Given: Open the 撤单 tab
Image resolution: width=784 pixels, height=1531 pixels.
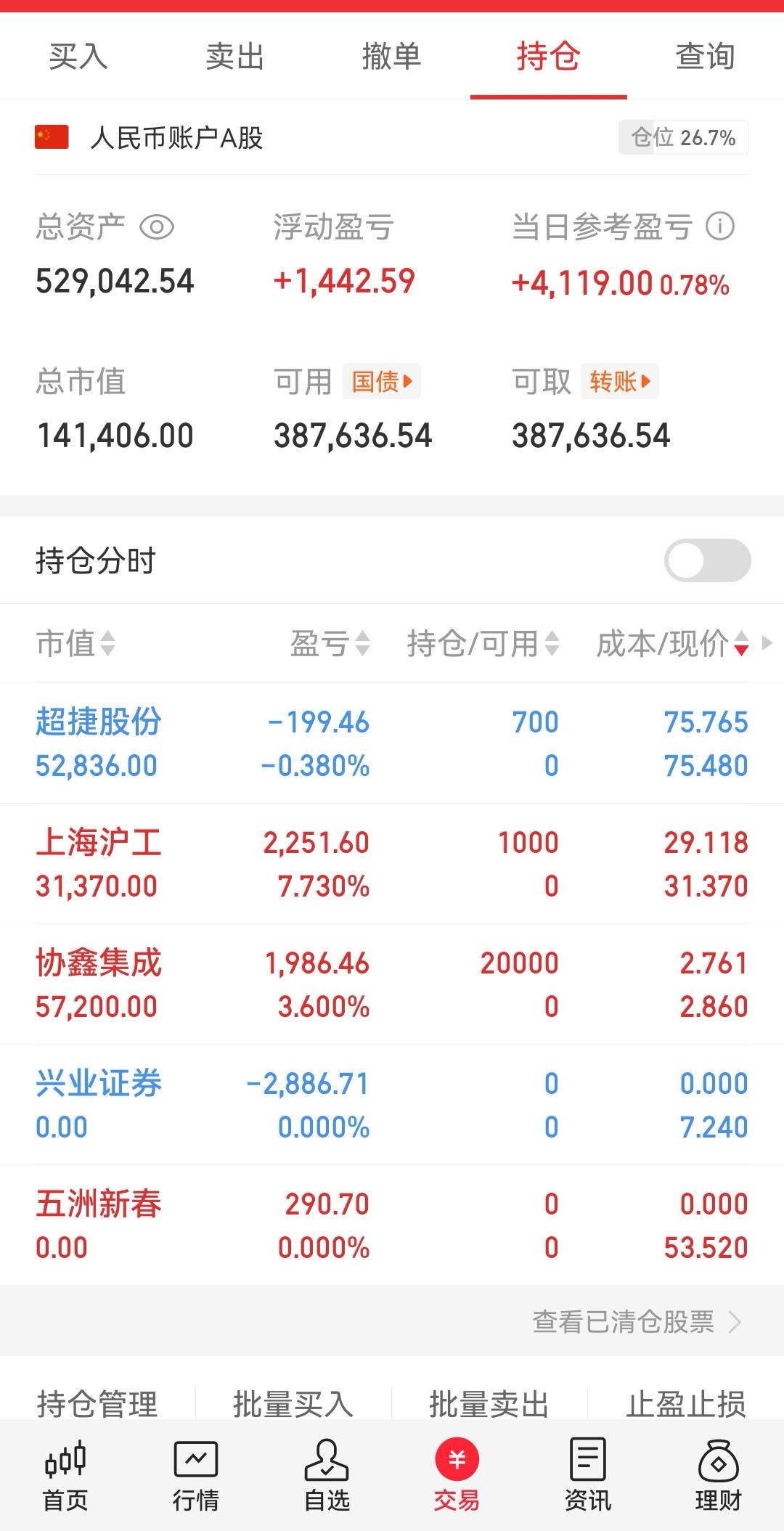Looking at the screenshot, I should [x=391, y=57].
